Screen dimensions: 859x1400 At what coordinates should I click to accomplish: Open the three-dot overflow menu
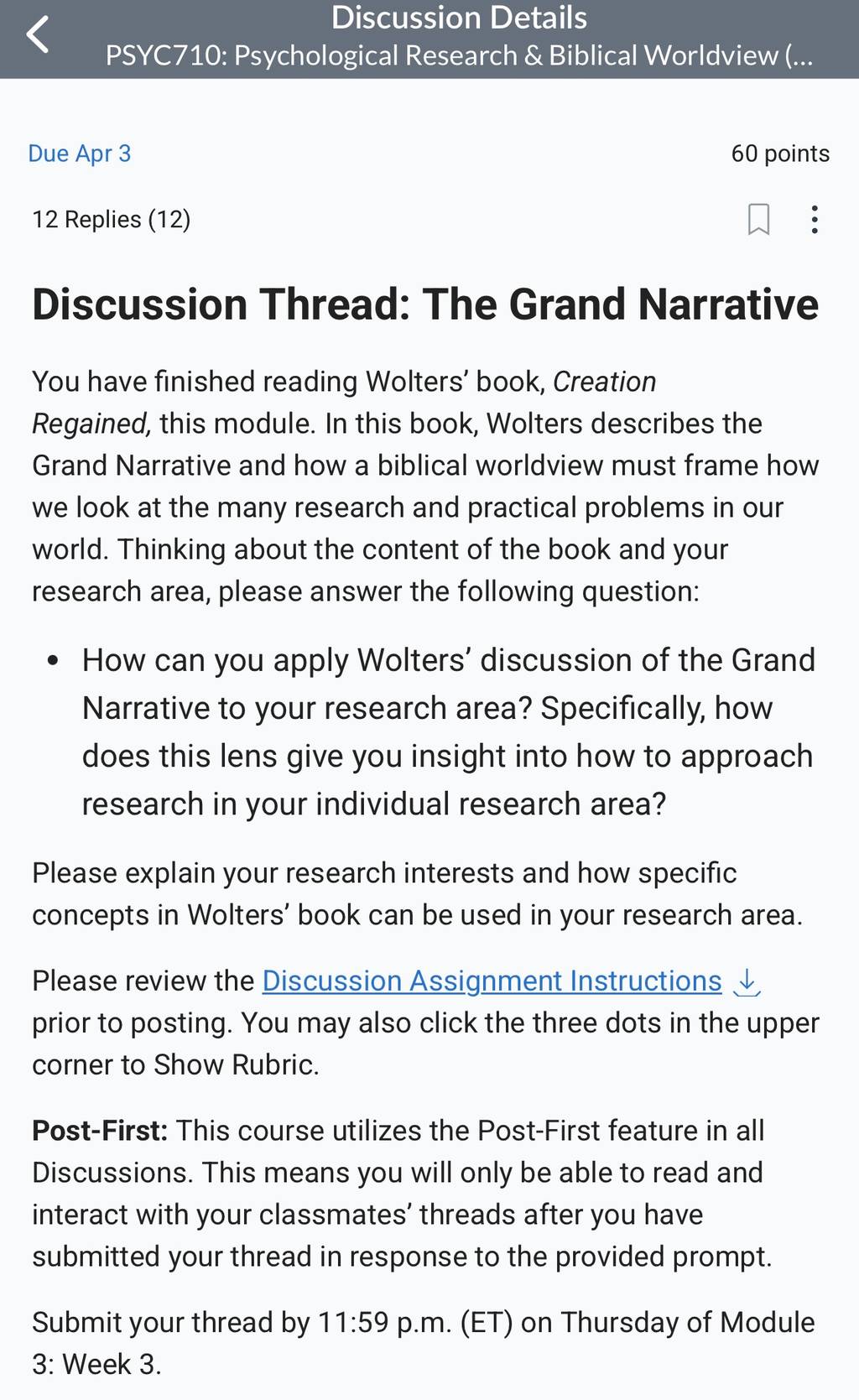pos(815,219)
